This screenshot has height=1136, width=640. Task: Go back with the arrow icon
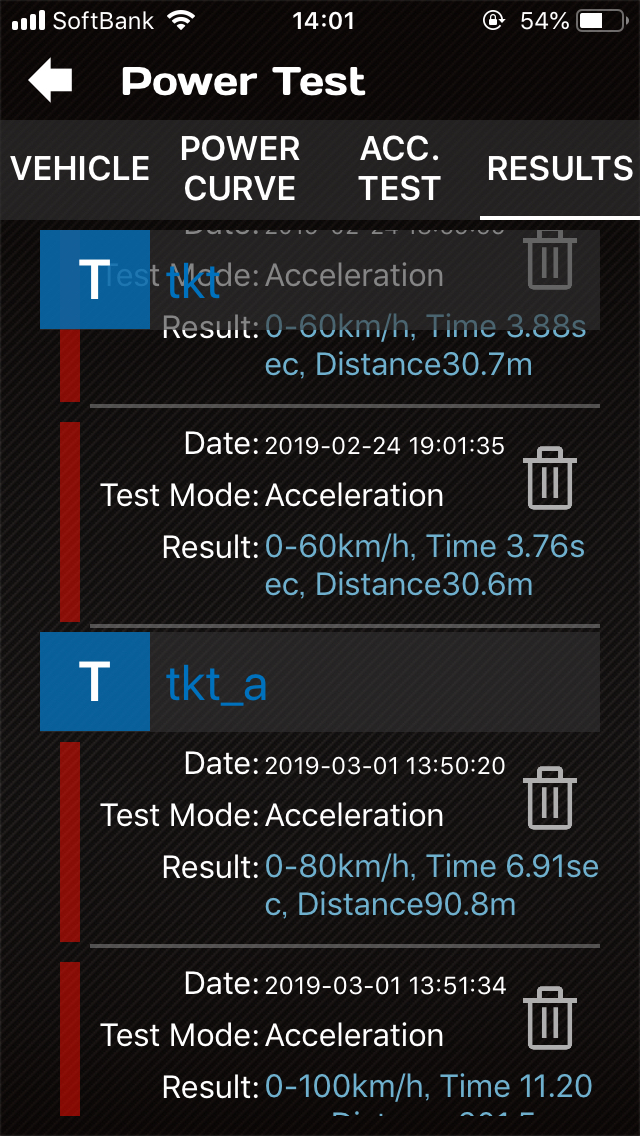[x=51, y=80]
